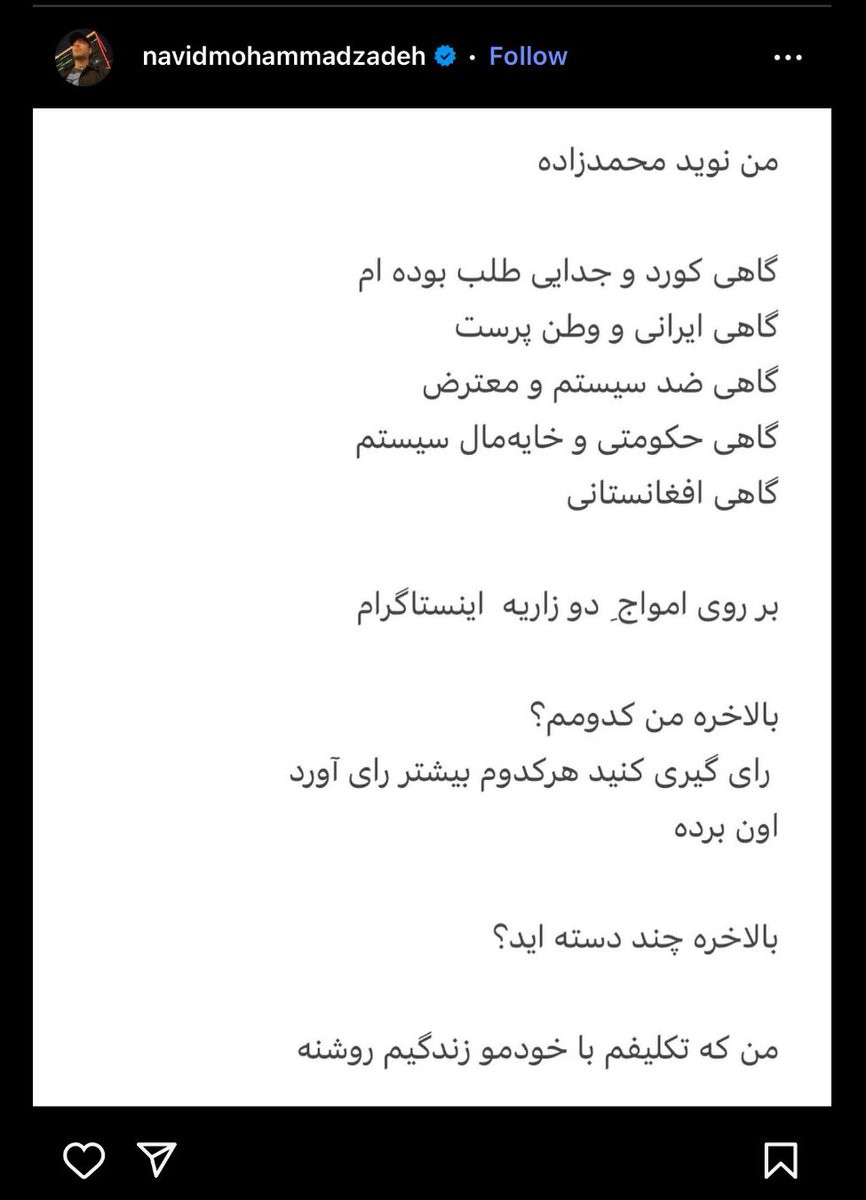866x1200 pixels.
Task: Open the navidmohammadzadeh username link
Action: pos(285,56)
